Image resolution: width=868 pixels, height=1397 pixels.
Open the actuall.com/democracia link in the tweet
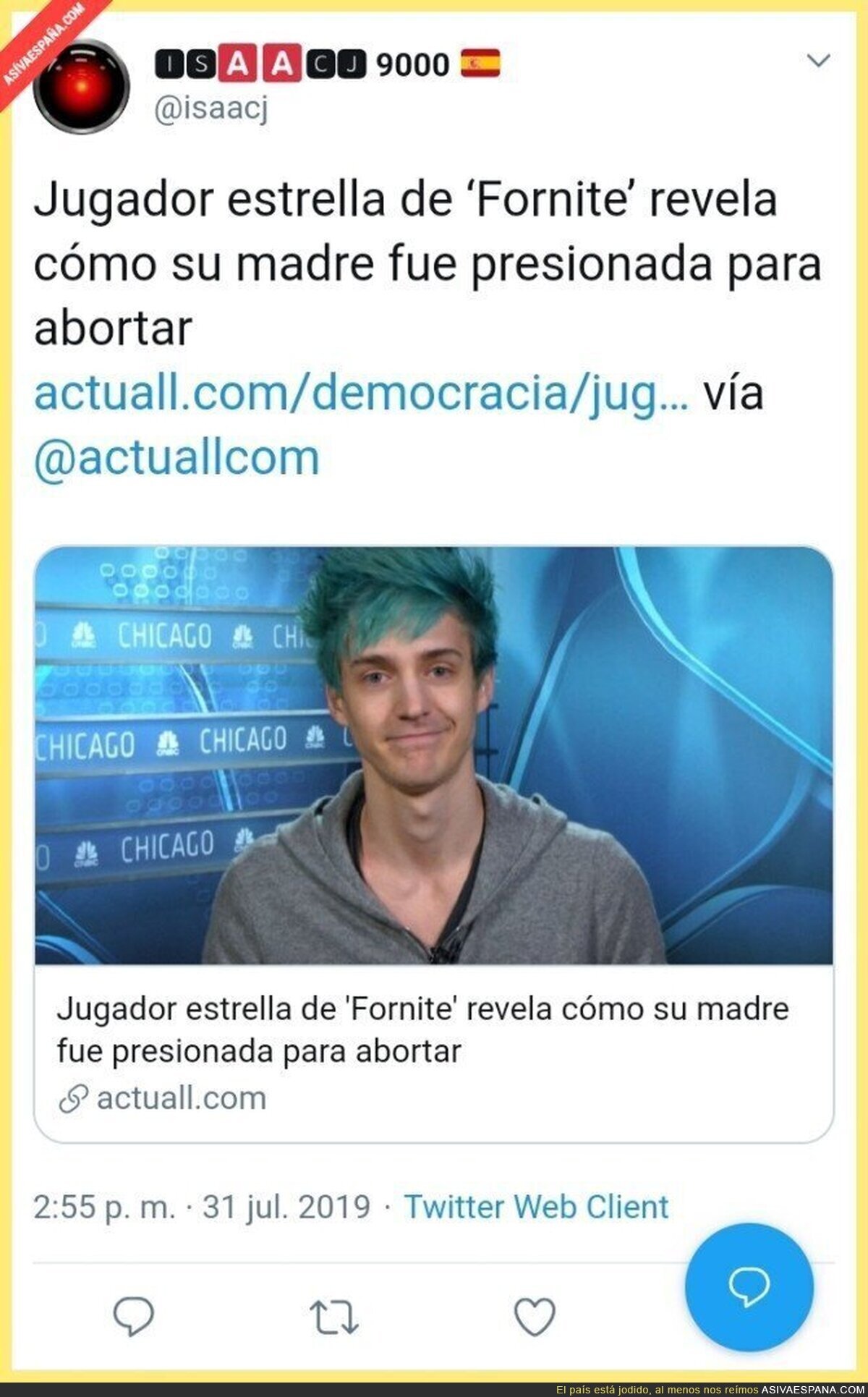pos(362,393)
